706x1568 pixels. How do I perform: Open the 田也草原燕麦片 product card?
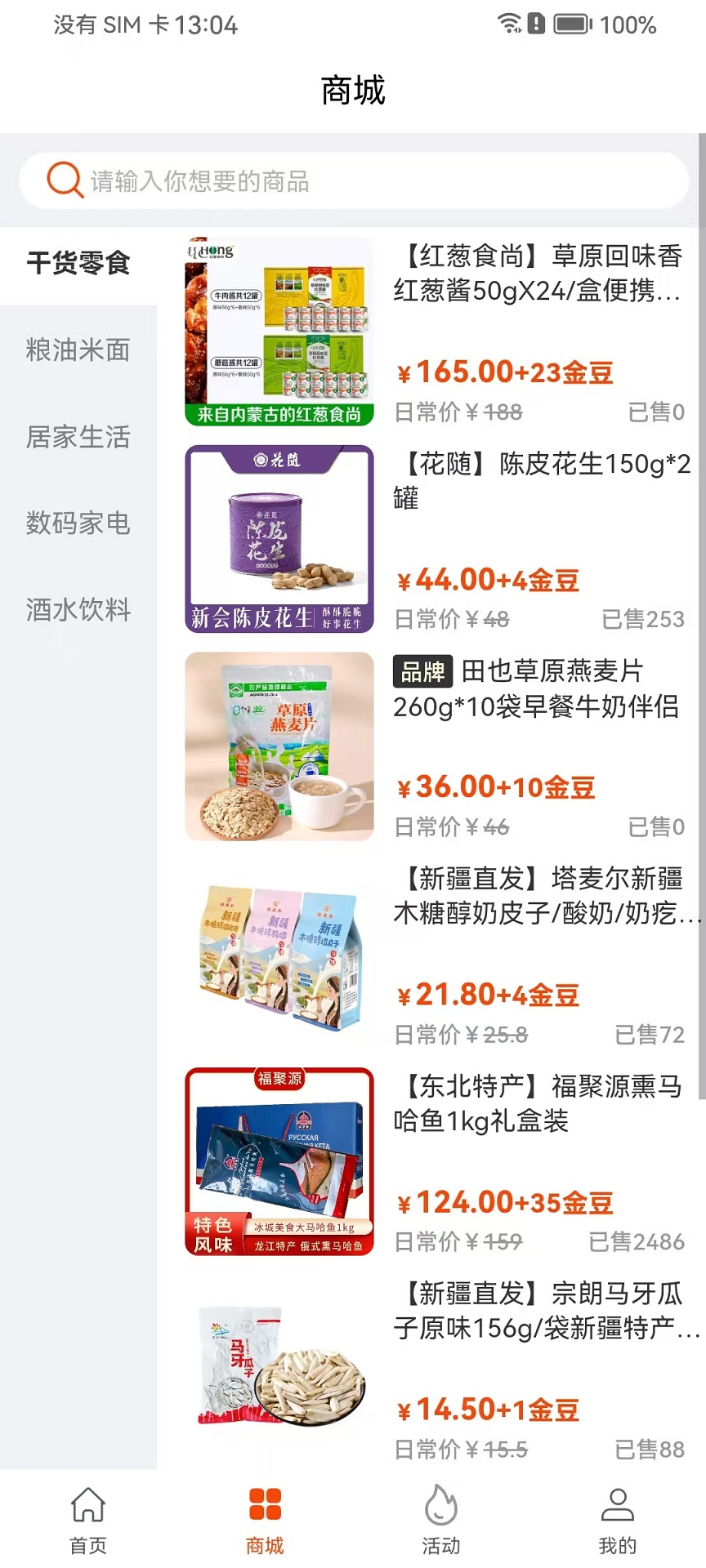pos(438,746)
